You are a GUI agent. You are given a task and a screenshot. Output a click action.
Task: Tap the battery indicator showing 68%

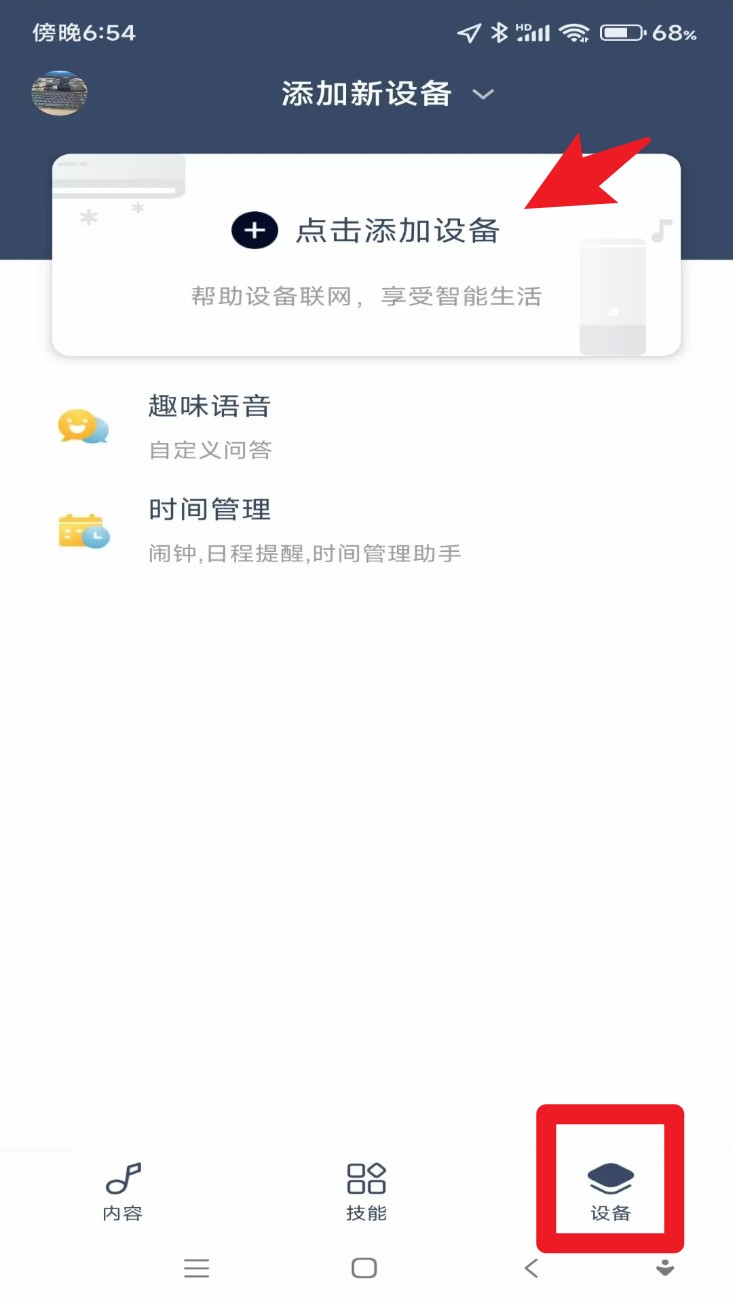(x=624, y=31)
